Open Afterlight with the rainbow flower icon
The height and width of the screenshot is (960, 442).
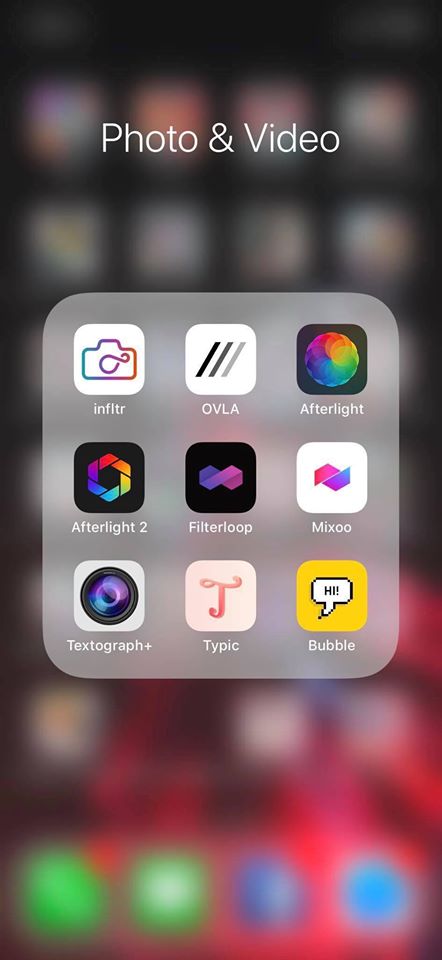[332, 359]
